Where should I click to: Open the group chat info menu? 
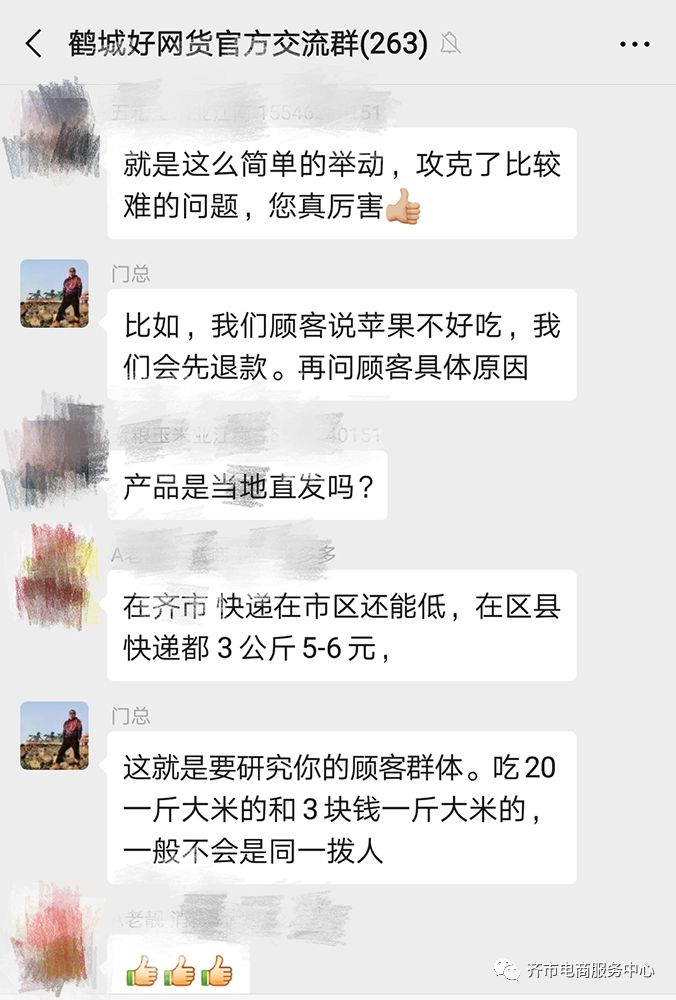point(634,44)
